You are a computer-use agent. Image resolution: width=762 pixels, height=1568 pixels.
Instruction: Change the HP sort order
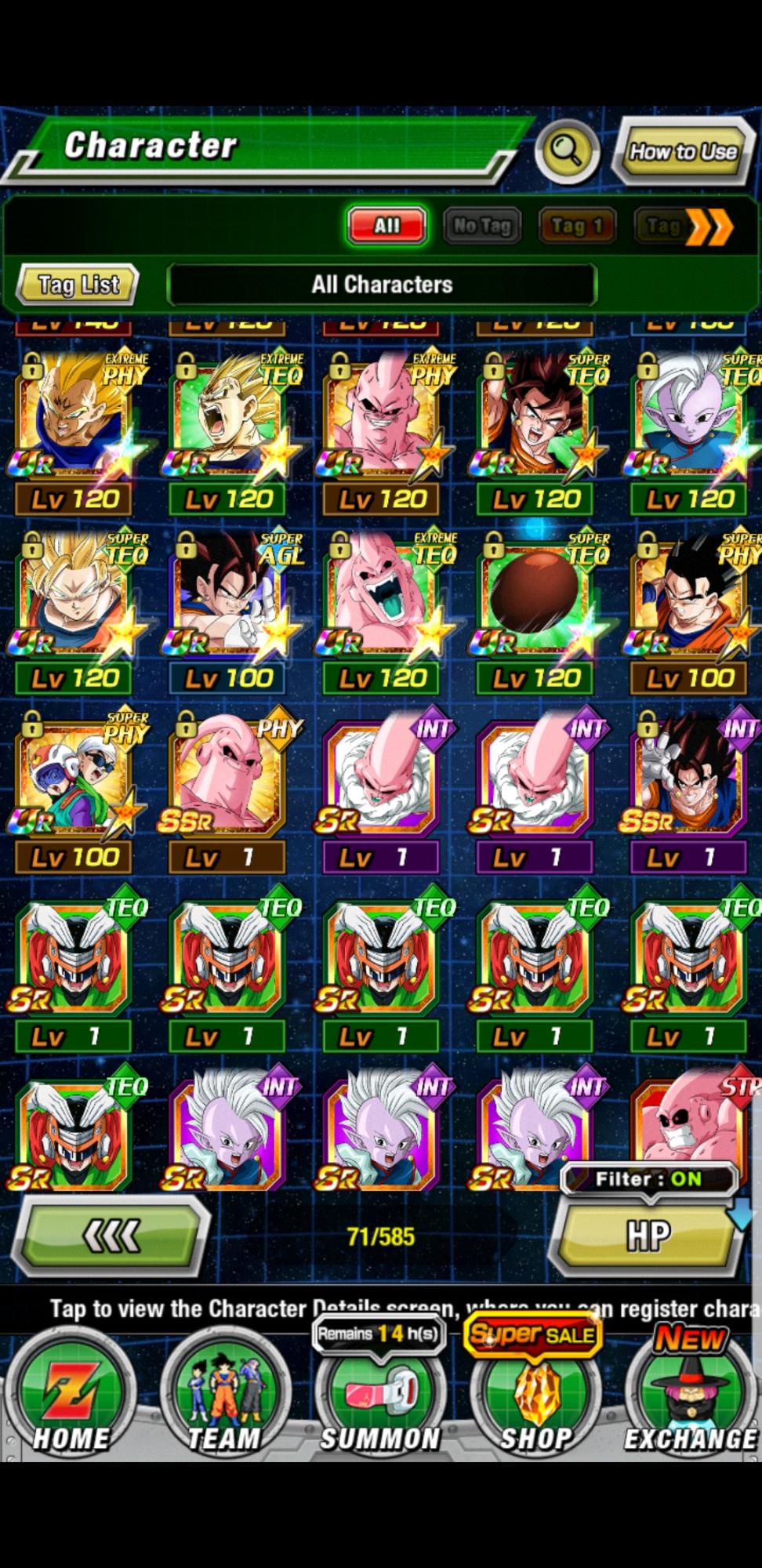coord(648,1236)
